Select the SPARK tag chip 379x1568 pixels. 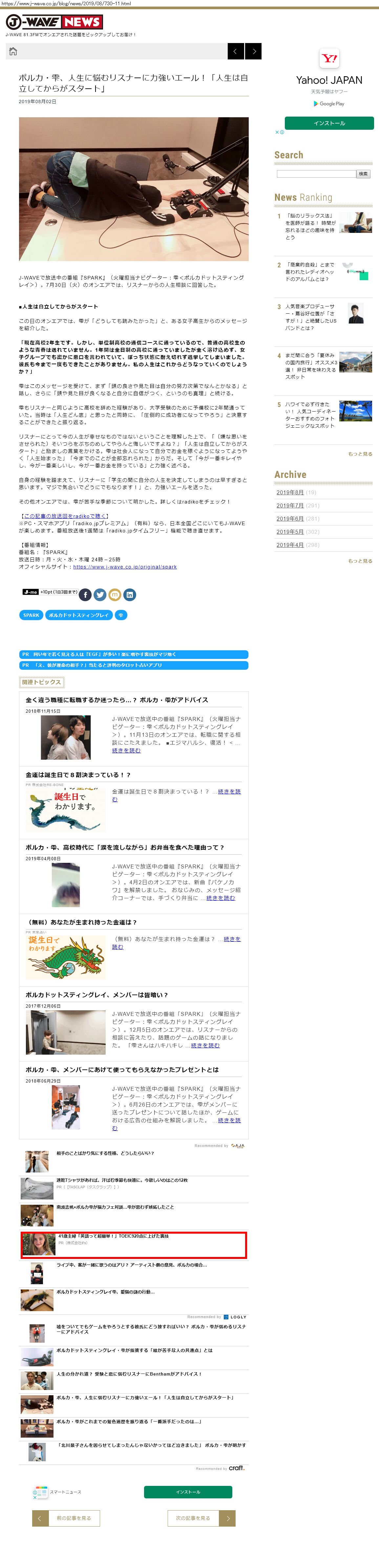click(x=31, y=615)
